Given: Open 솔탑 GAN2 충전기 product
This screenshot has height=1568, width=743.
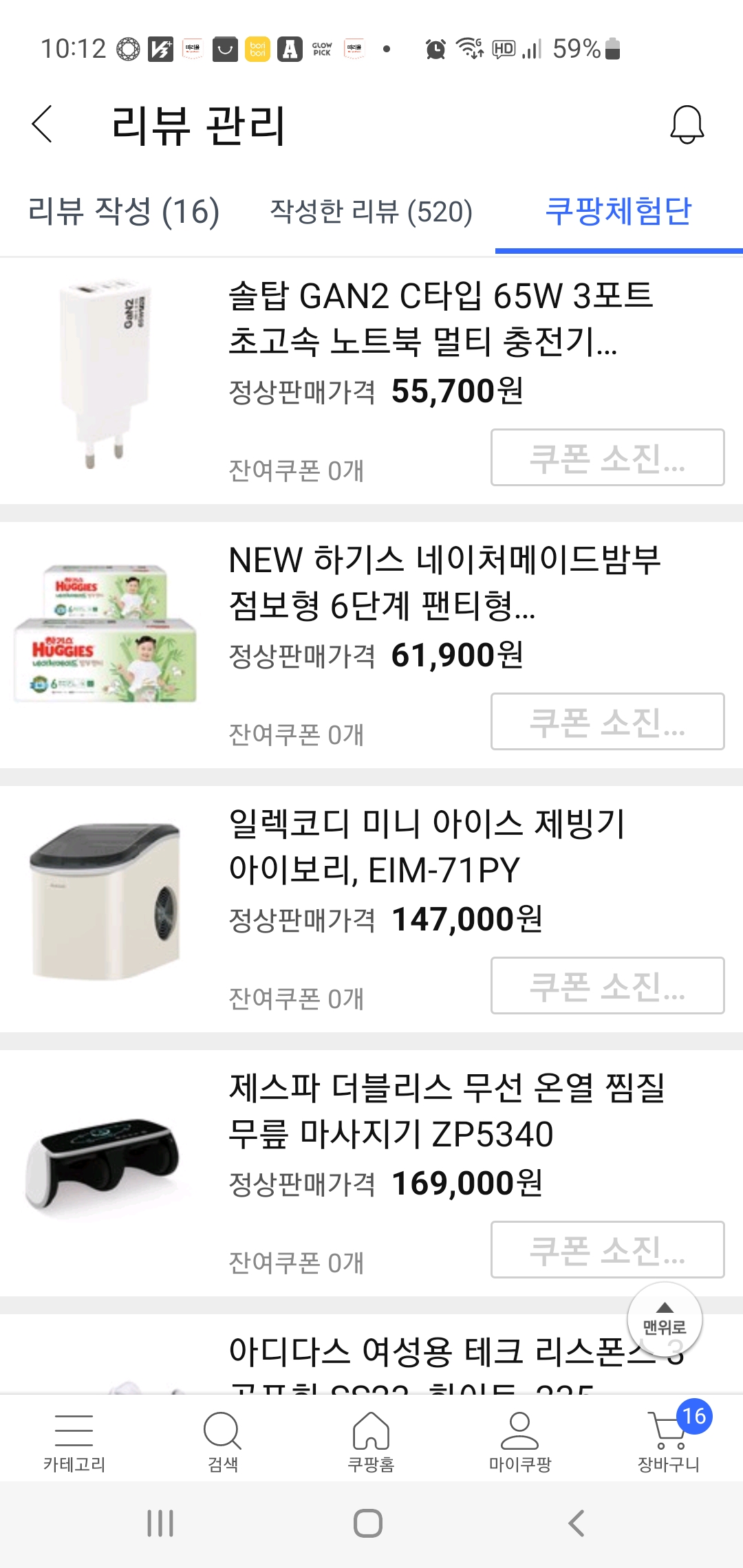Looking at the screenshot, I should 440,318.
